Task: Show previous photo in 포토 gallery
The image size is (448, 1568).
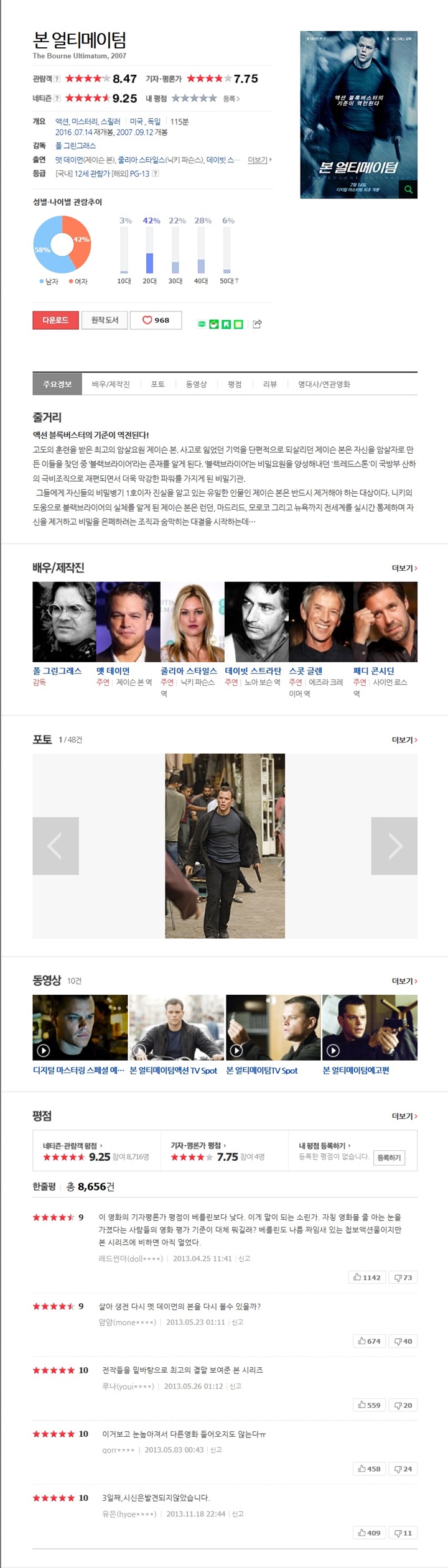Action: pos(55,846)
